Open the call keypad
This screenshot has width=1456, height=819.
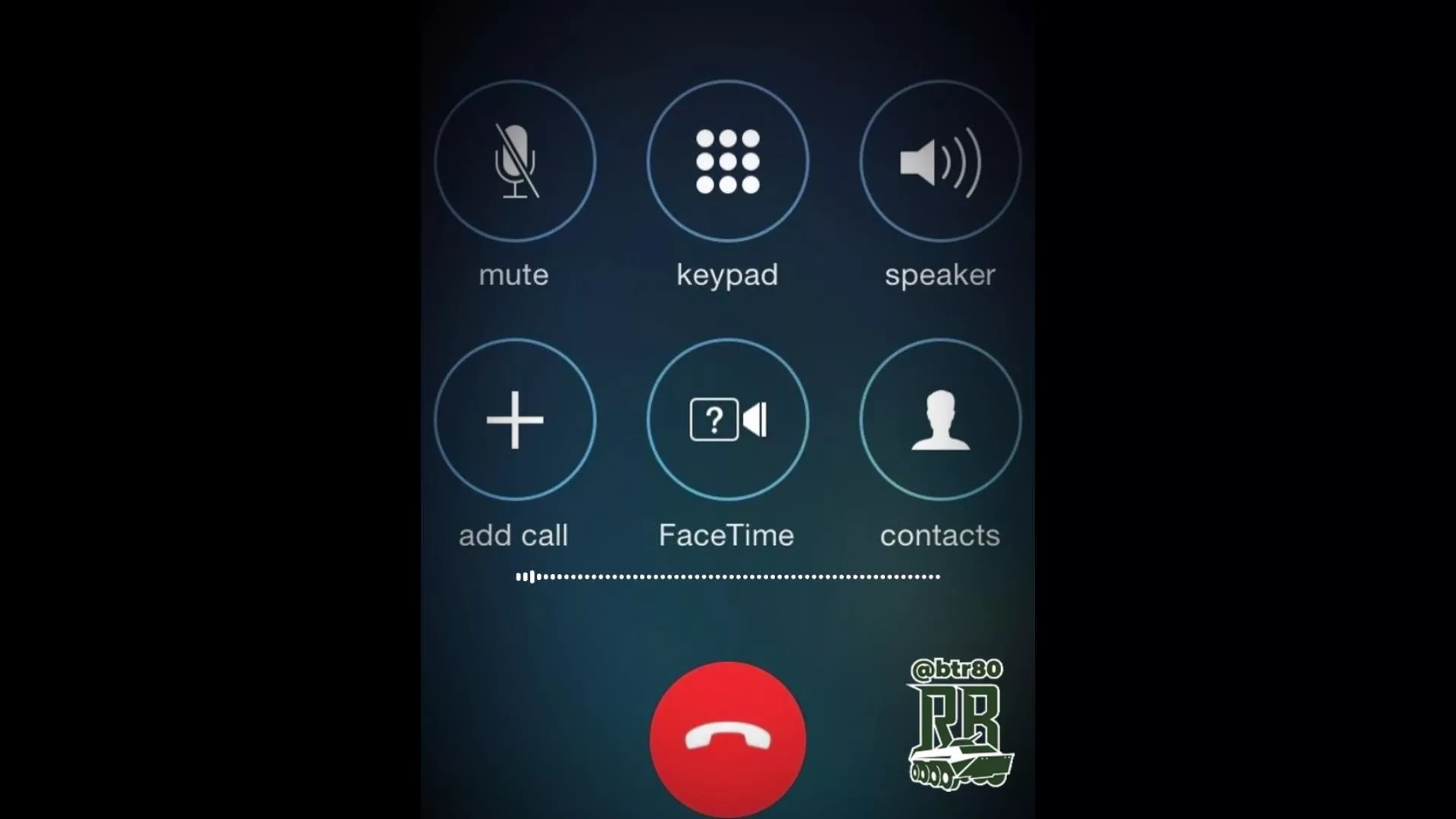click(727, 162)
